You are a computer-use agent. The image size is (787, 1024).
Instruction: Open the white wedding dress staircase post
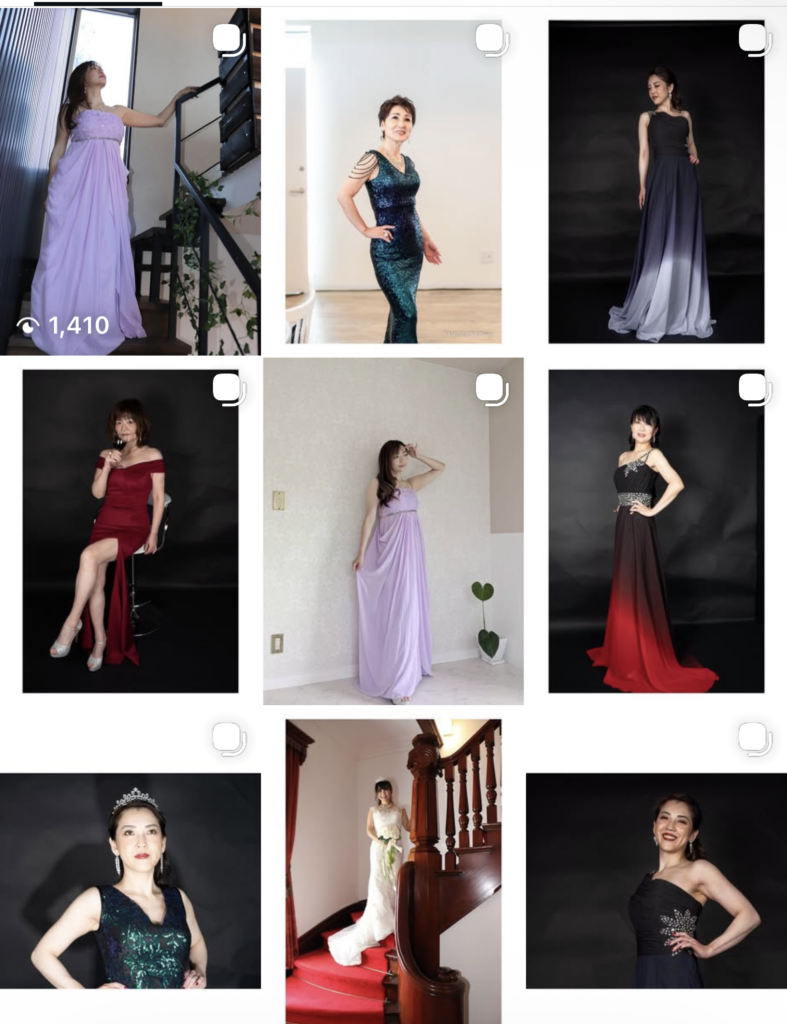point(393,870)
